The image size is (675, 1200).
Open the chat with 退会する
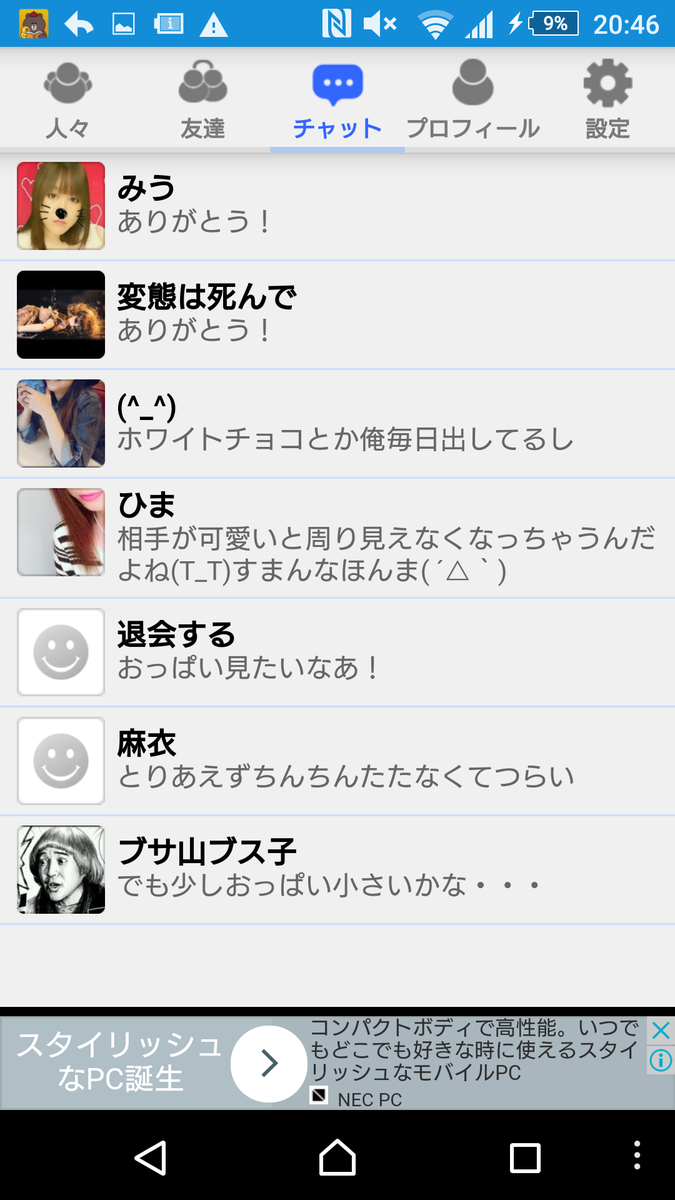337,652
